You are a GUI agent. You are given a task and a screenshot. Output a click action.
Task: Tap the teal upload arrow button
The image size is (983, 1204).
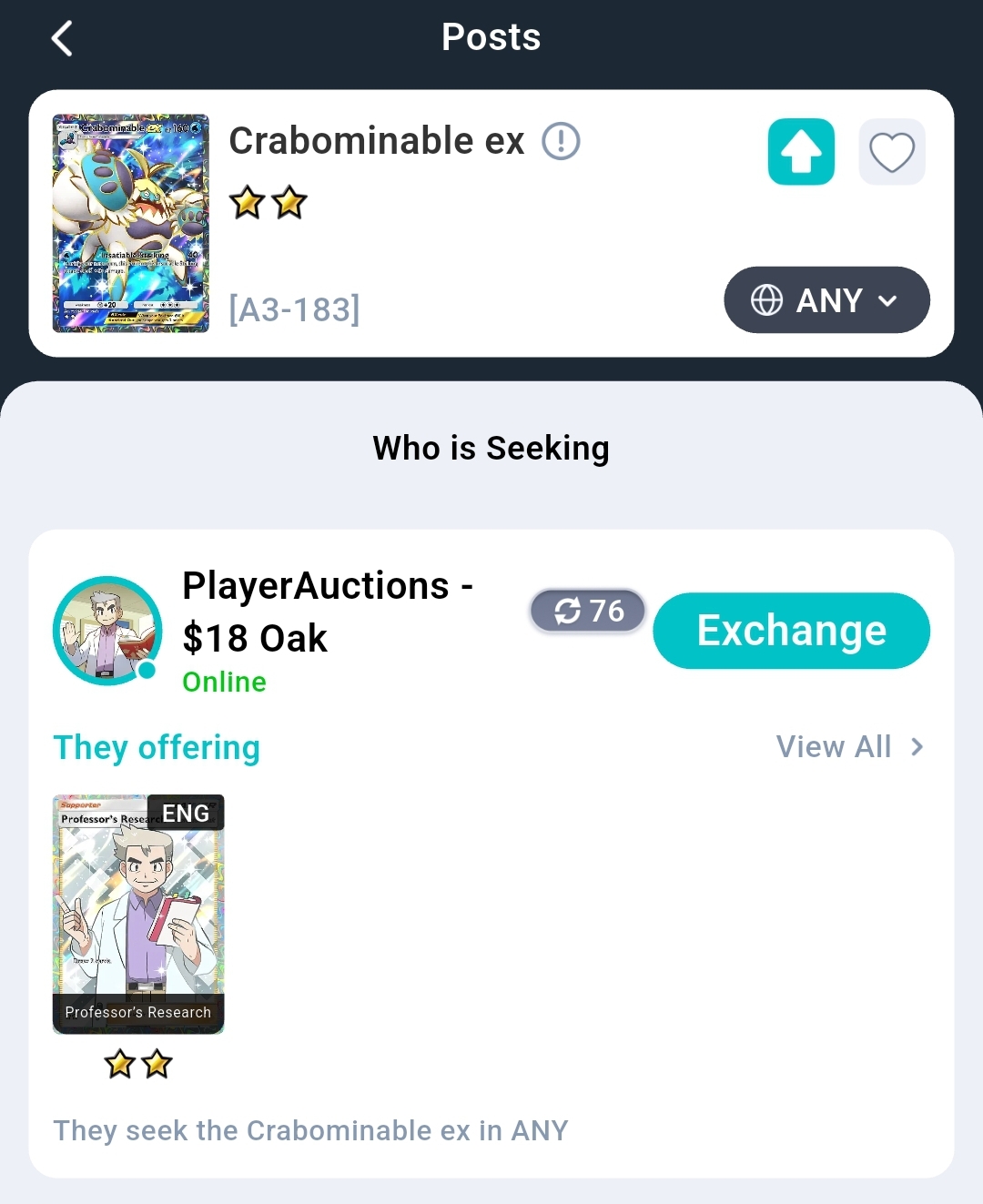pos(801,152)
